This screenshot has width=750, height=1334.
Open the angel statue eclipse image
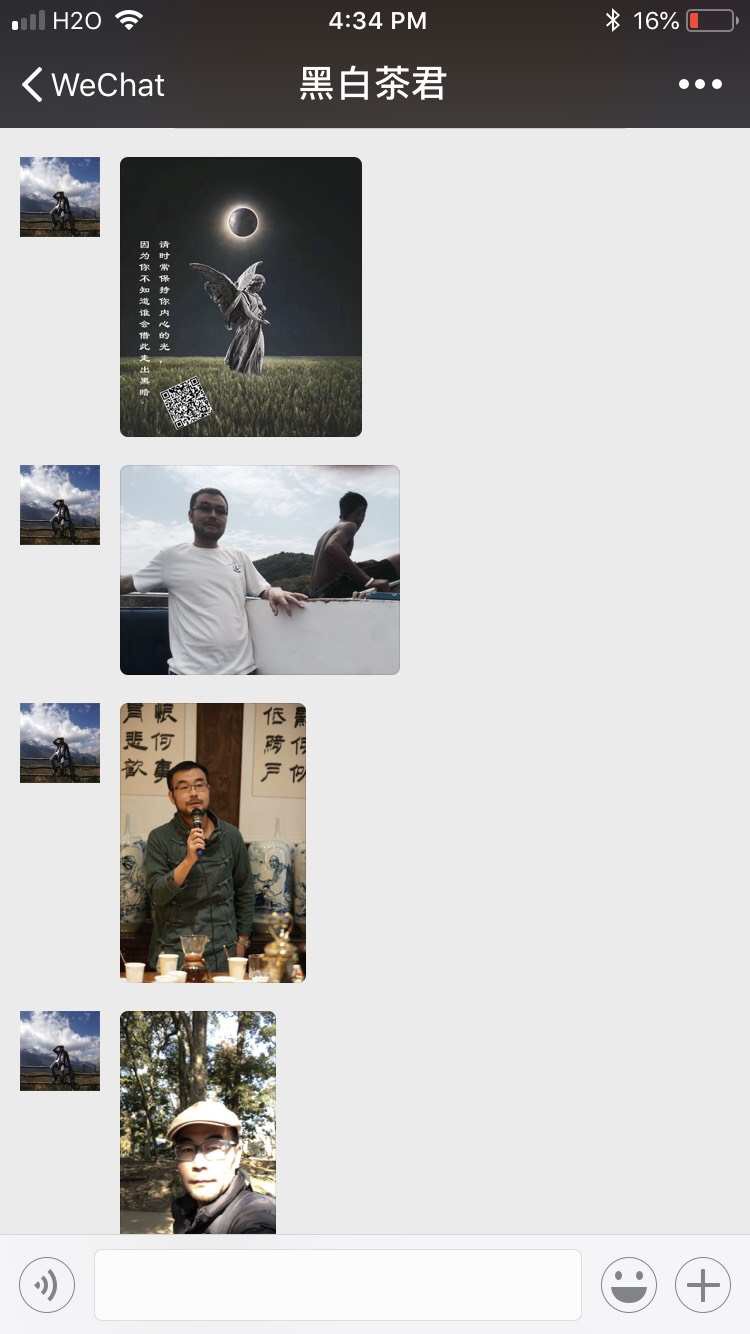click(x=241, y=297)
